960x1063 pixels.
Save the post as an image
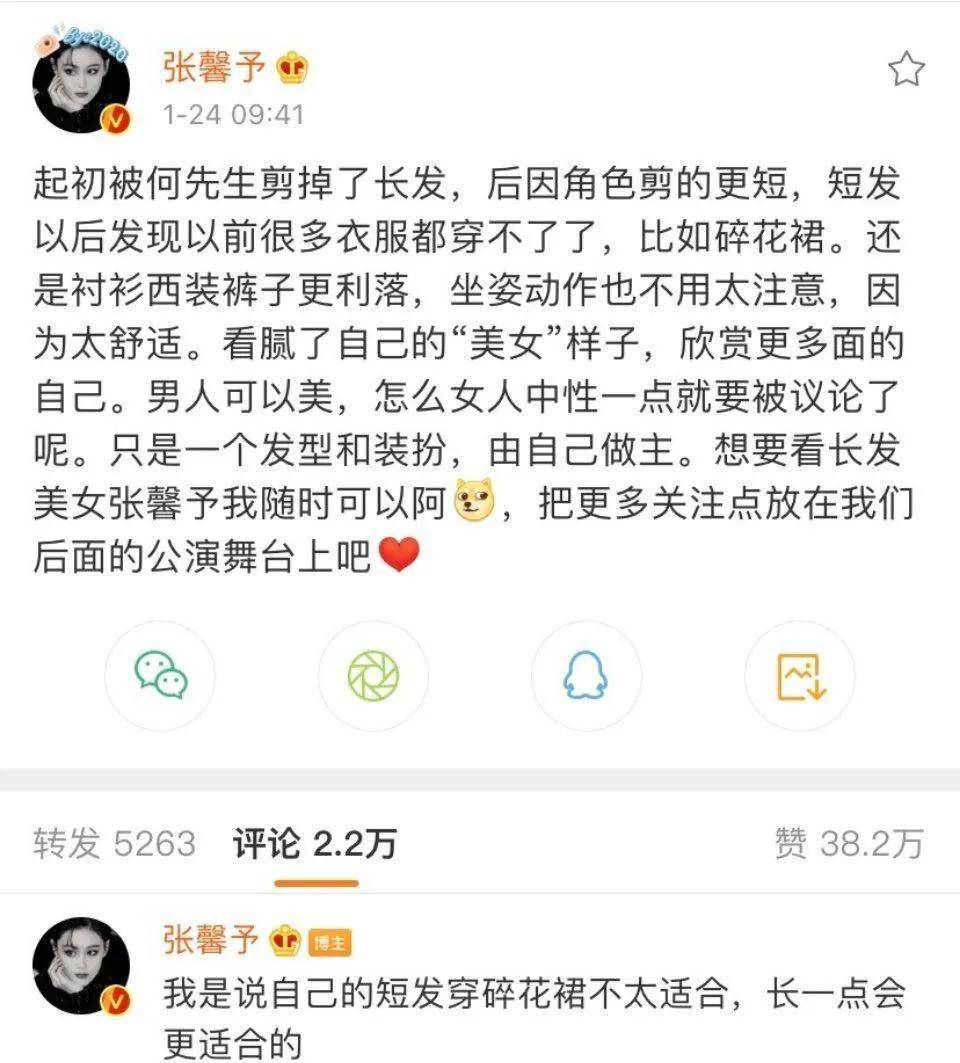[x=799, y=676]
